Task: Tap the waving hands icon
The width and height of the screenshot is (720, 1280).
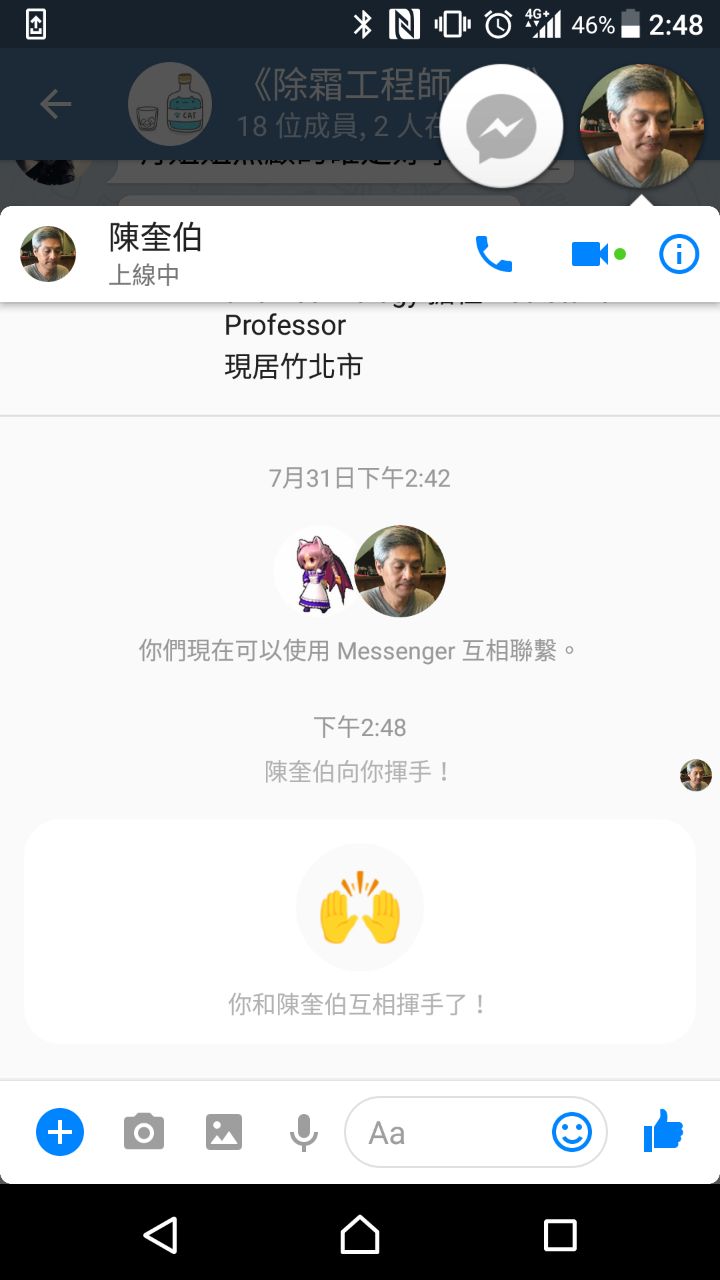Action: coord(360,907)
